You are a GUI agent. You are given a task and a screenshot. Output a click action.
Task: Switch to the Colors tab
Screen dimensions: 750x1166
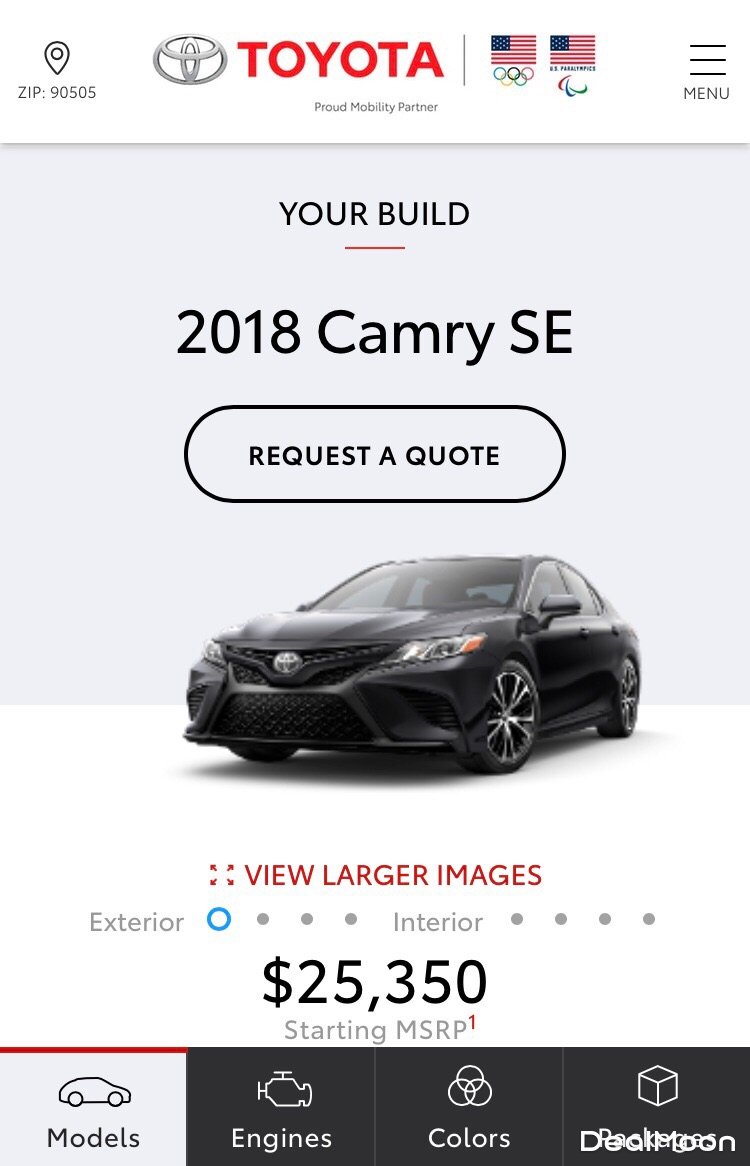469,1108
